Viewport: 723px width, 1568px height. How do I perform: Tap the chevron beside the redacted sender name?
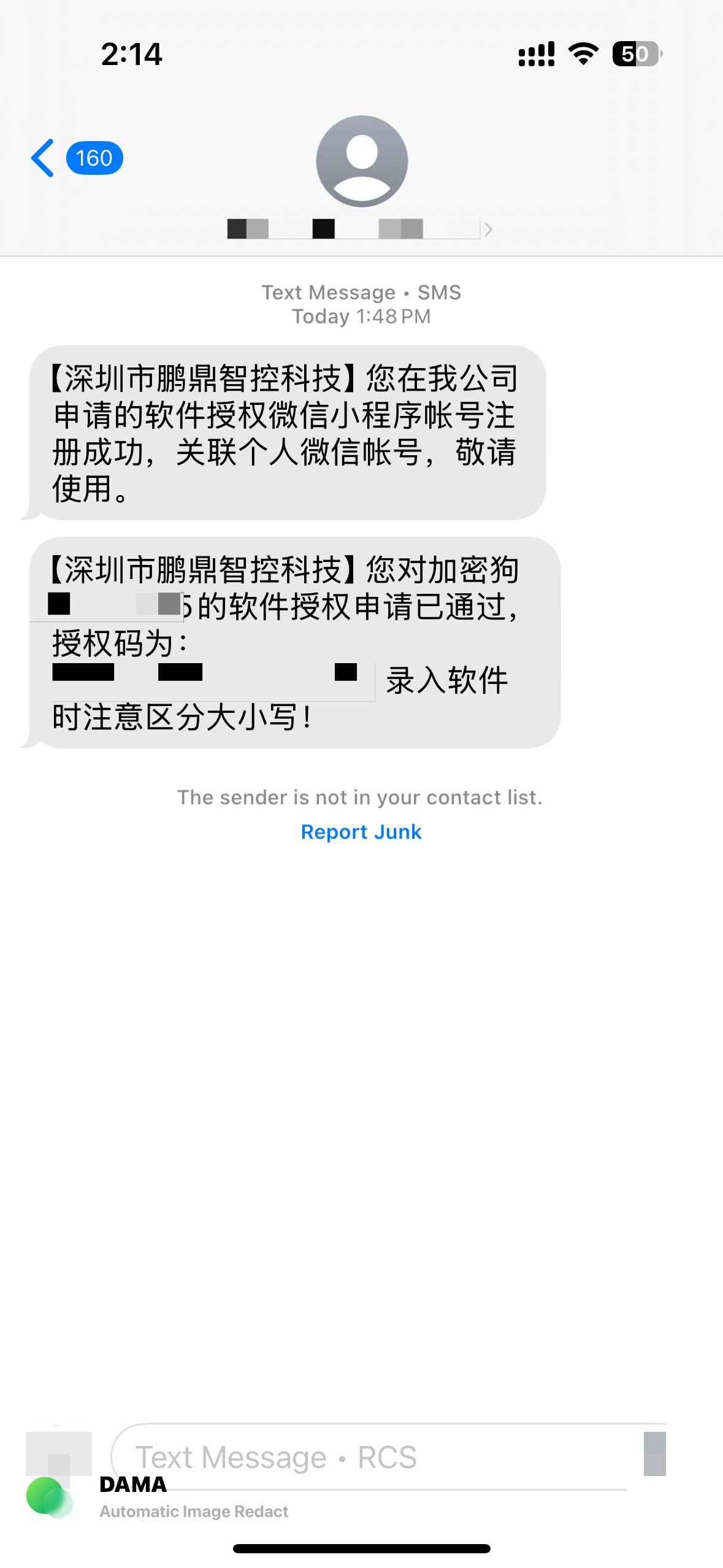[x=488, y=230]
